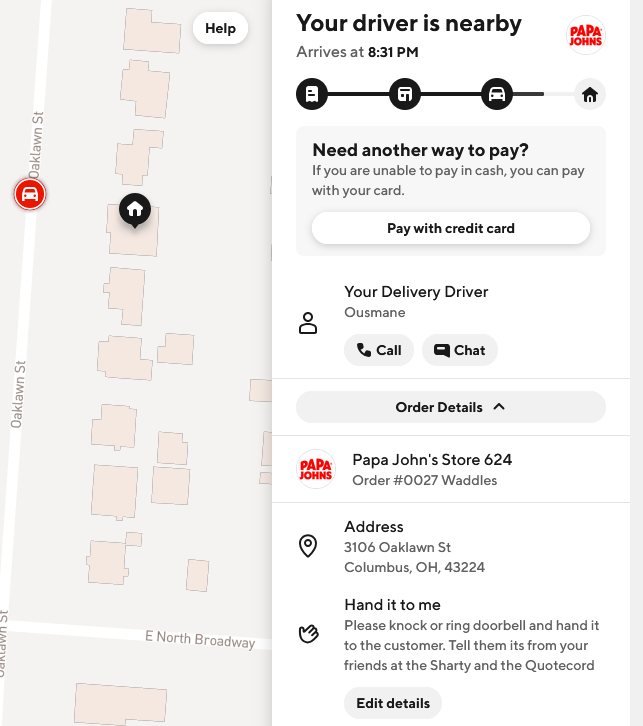Viewport: 643px width, 726px height.
Task: Call delivery driver Ousmane
Action: (x=379, y=350)
